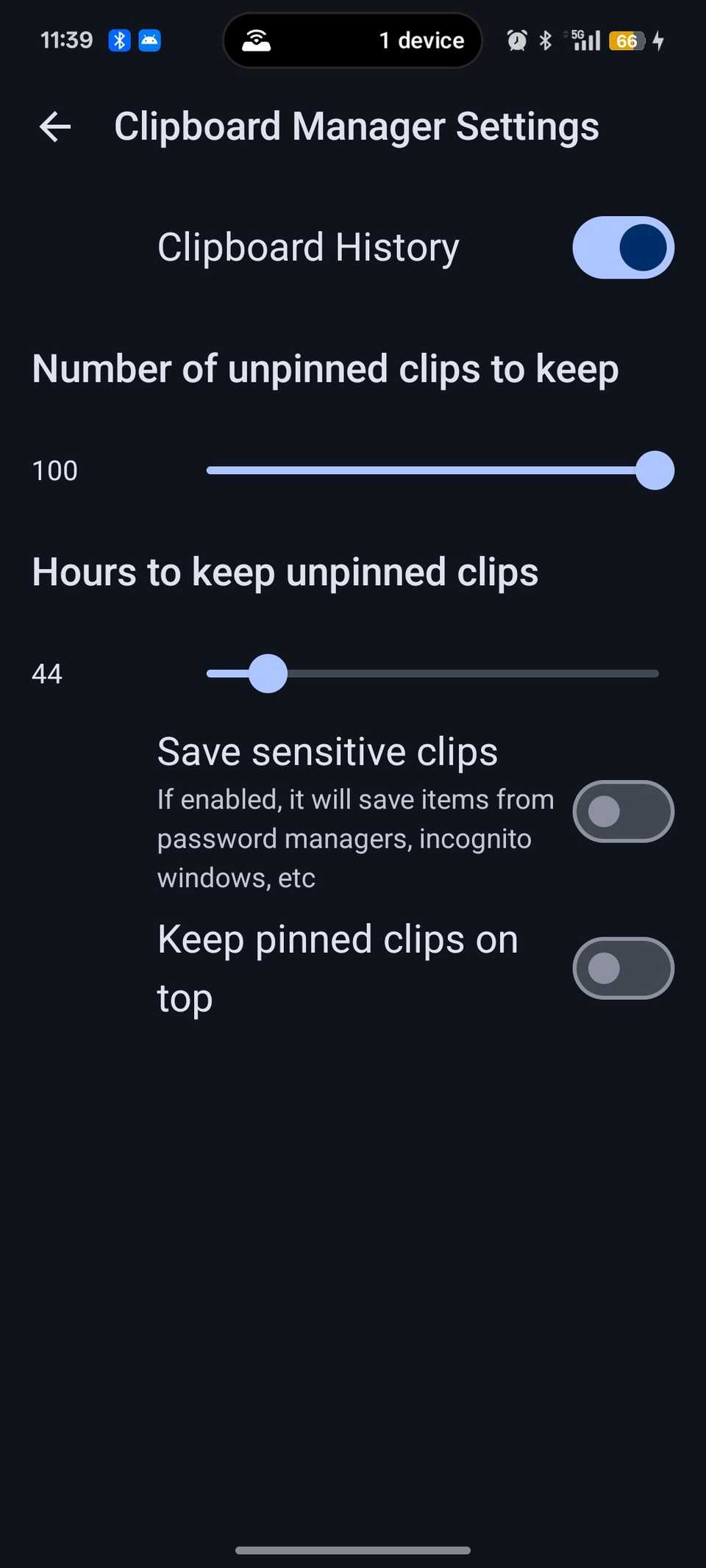Screen dimensions: 706x1568
Task: Disable the Clipboard History toggle
Action: [x=622, y=248]
